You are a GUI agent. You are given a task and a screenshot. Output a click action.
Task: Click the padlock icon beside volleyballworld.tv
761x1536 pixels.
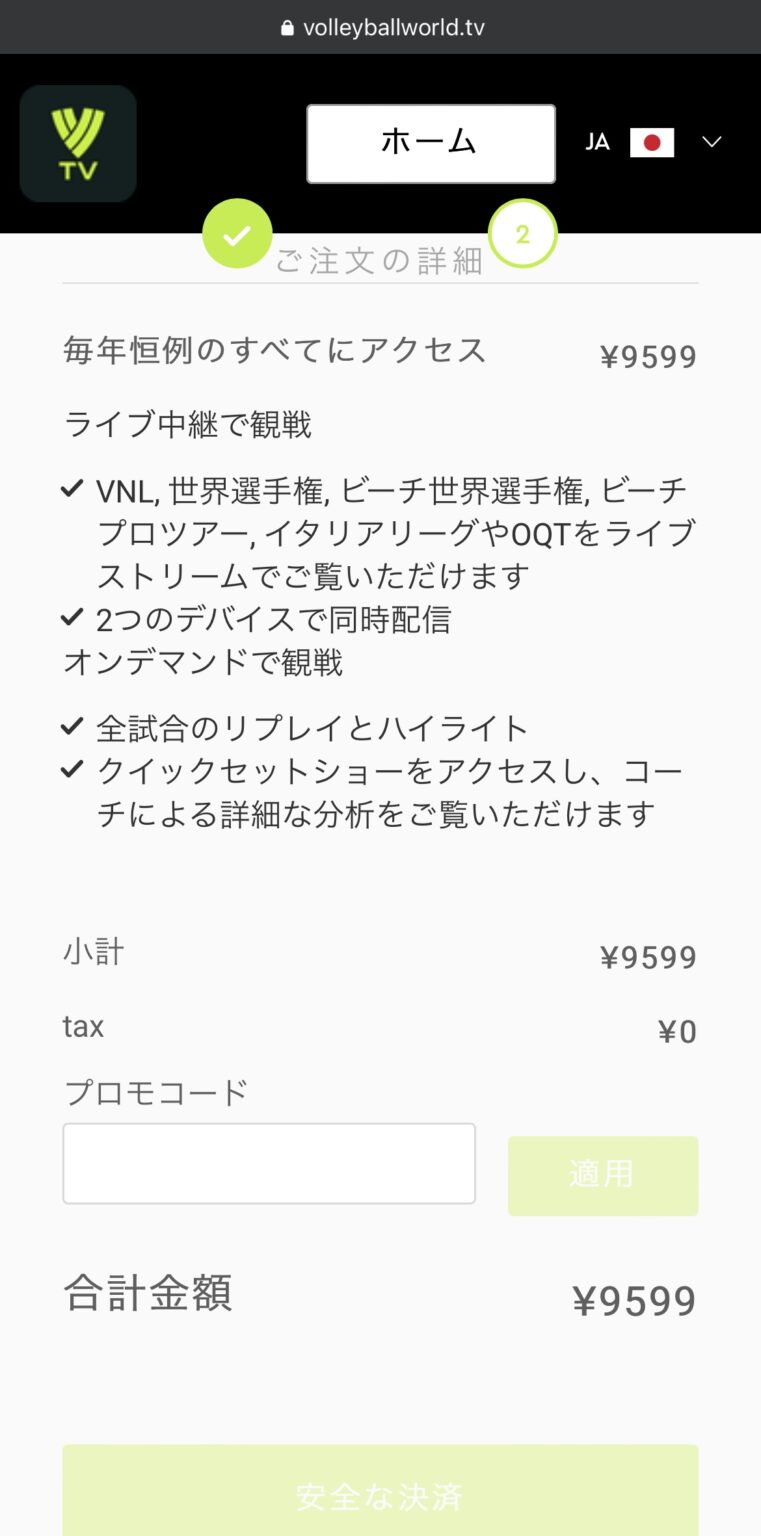click(288, 27)
